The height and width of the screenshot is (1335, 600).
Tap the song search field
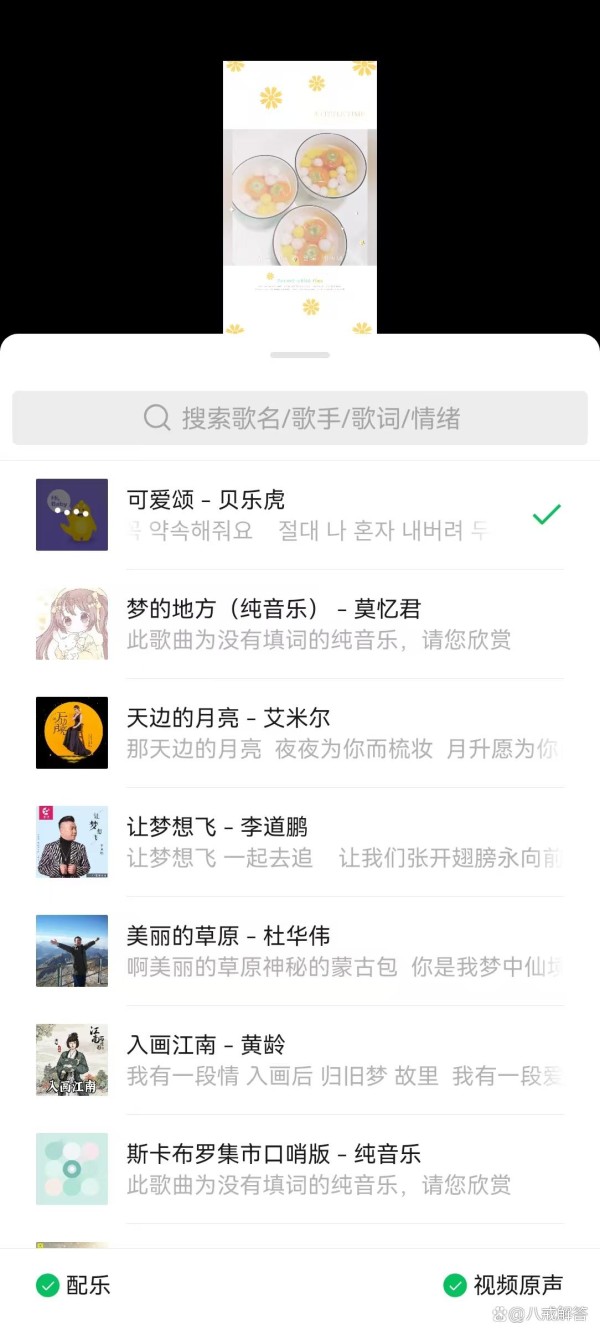tap(300, 418)
